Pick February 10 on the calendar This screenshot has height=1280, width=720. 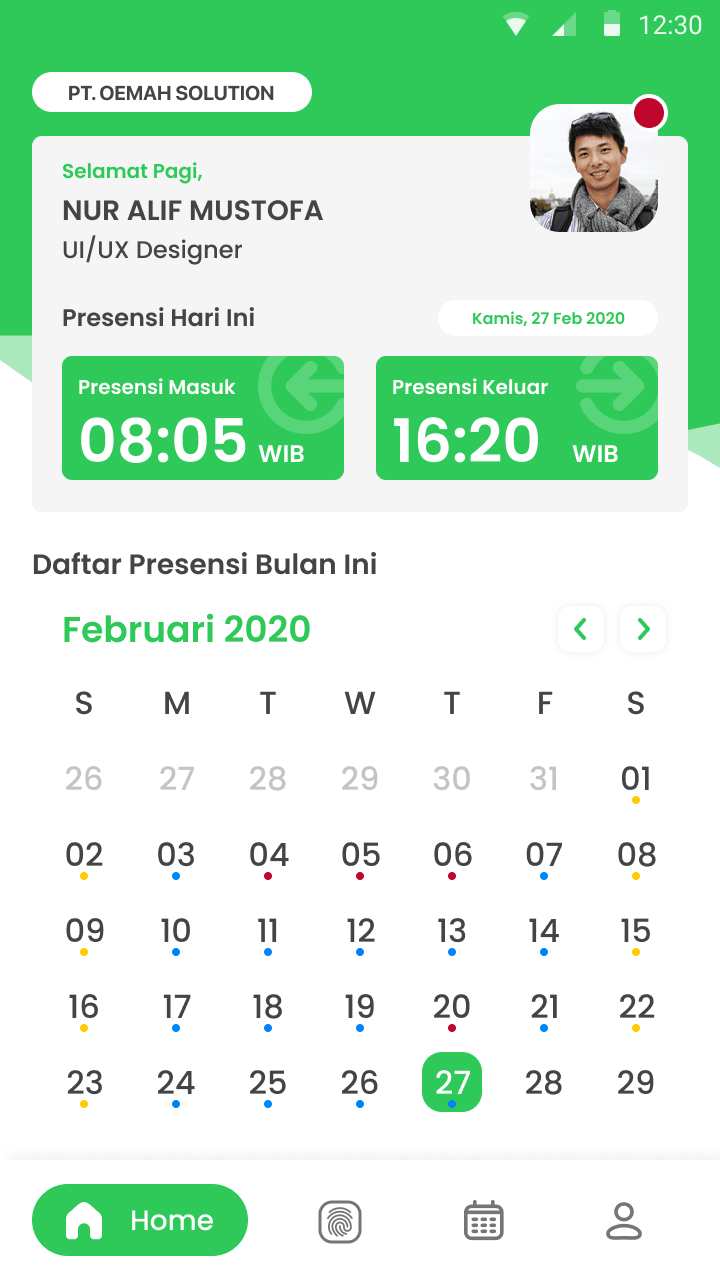176,931
